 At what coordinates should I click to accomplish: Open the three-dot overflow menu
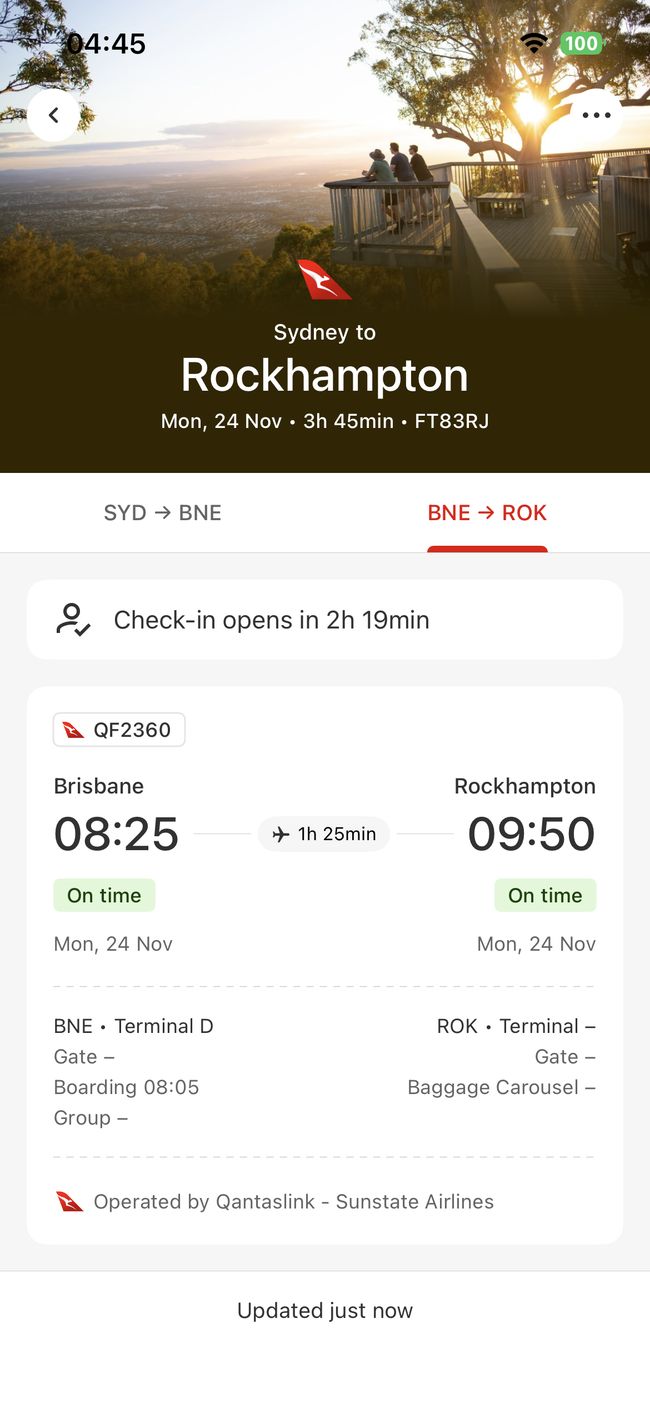click(x=596, y=116)
